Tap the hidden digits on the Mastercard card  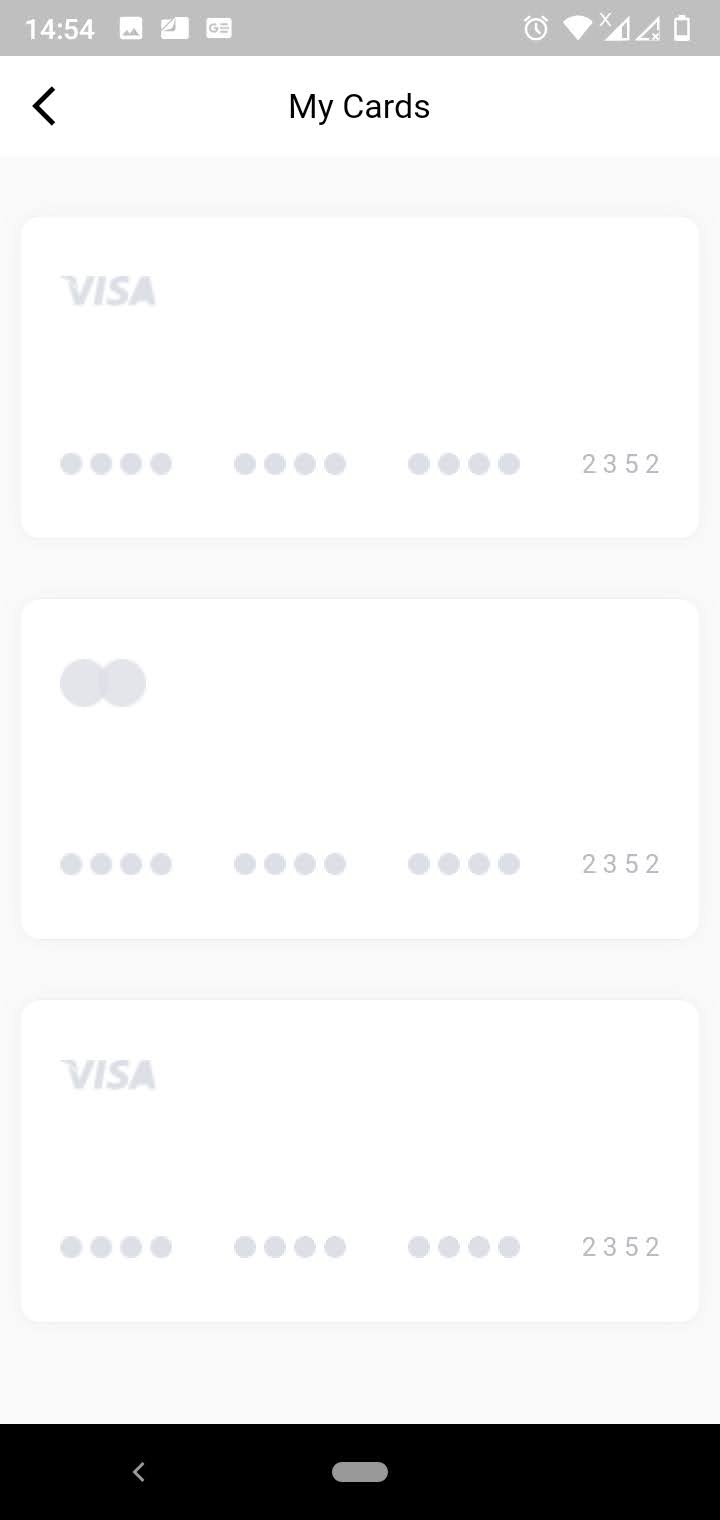pyautogui.click(x=290, y=863)
